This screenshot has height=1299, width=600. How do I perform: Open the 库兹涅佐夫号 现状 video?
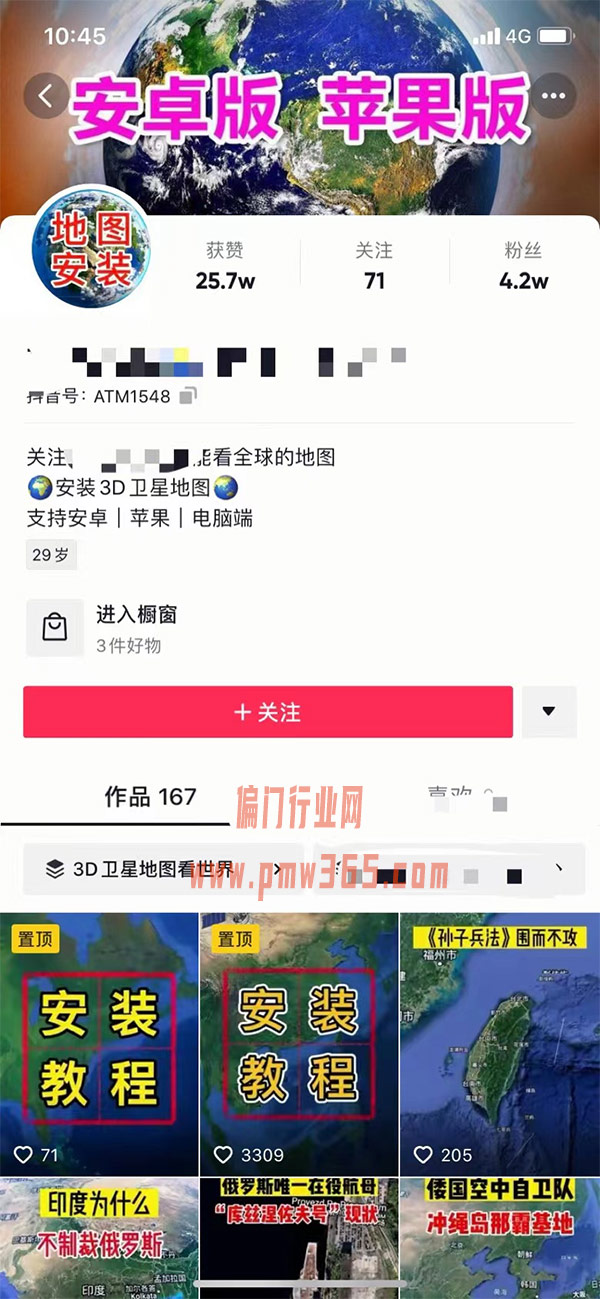tap(298, 1235)
